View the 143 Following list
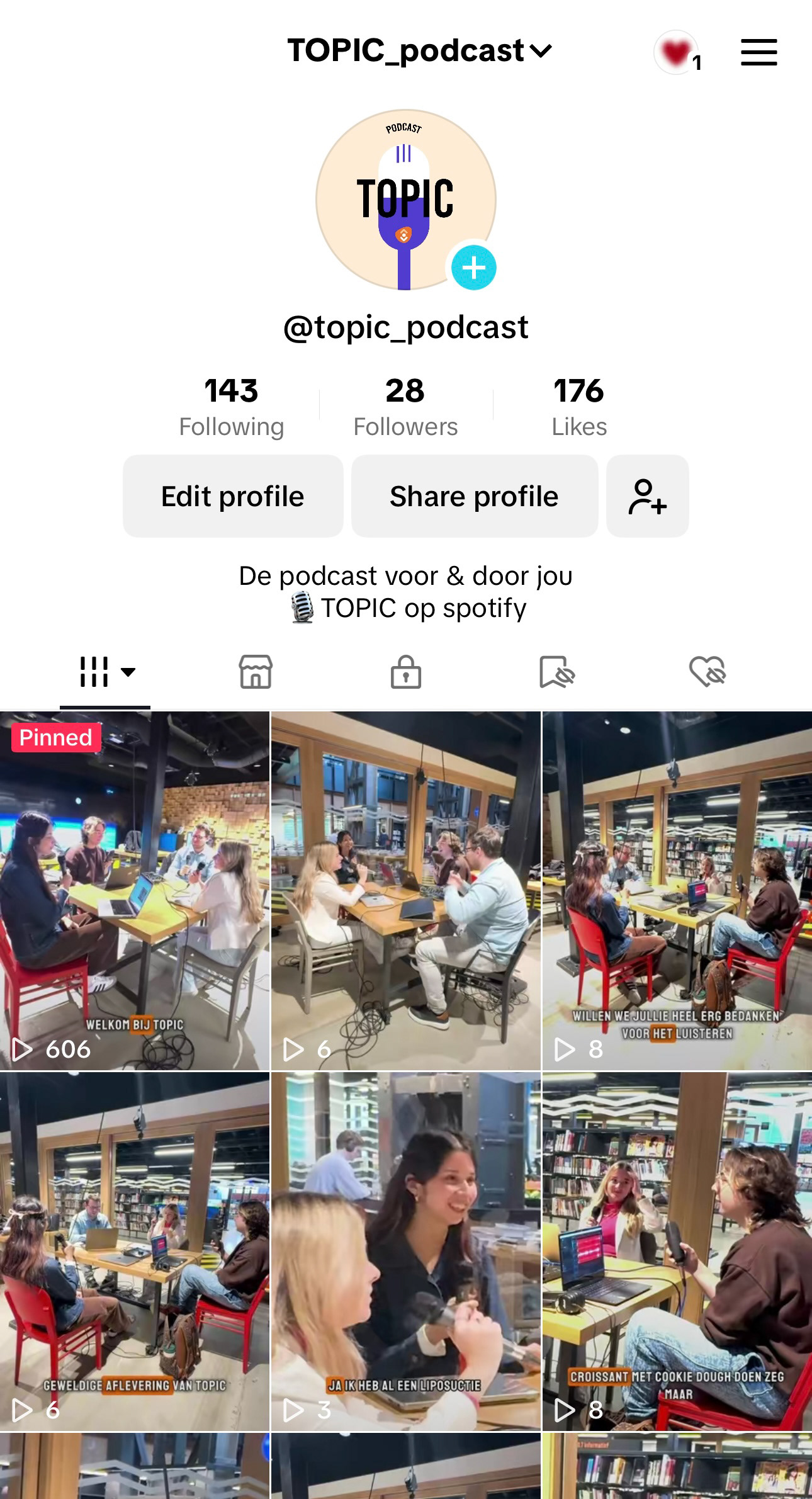The image size is (812, 1499). tap(231, 407)
